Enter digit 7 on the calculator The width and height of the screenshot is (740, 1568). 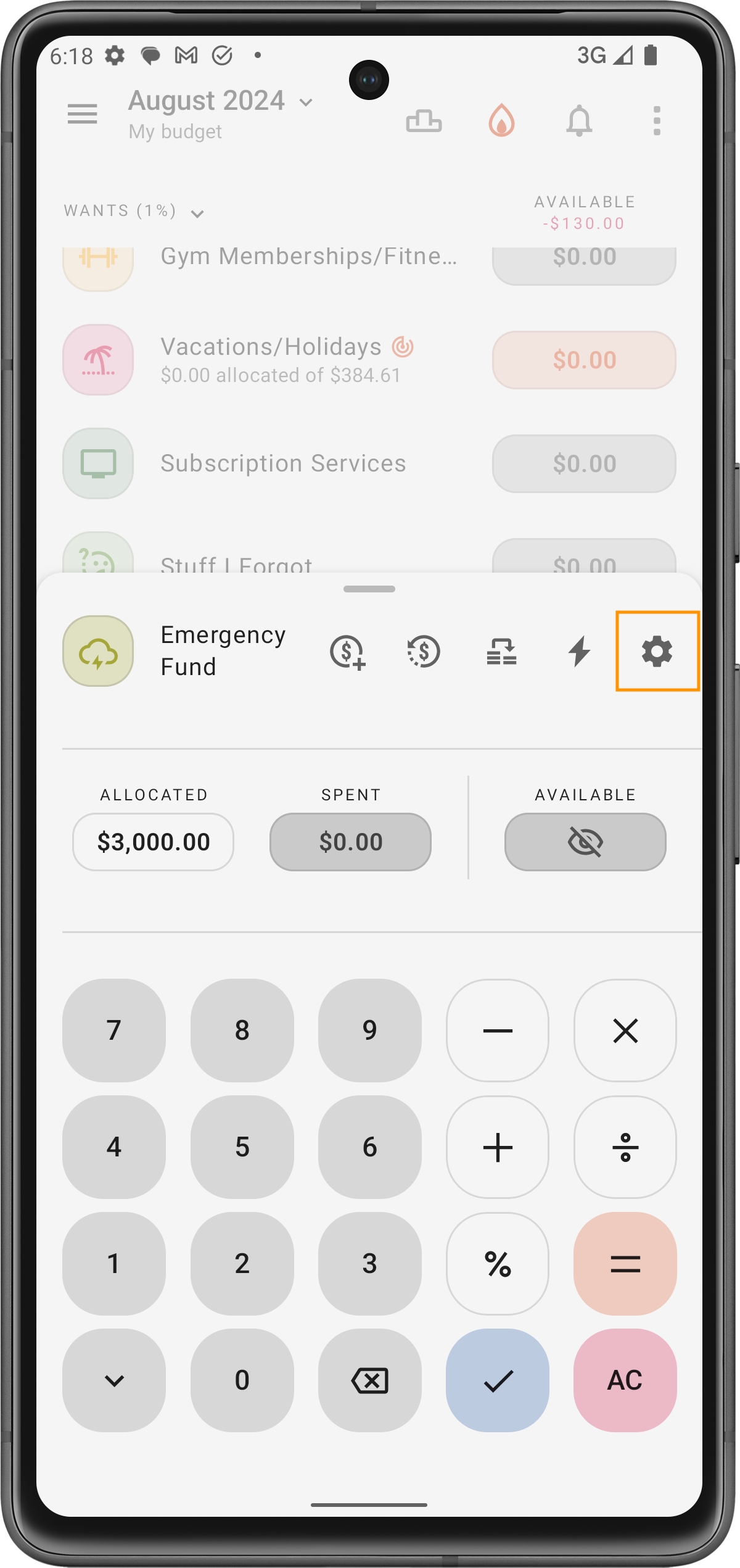coord(114,1030)
